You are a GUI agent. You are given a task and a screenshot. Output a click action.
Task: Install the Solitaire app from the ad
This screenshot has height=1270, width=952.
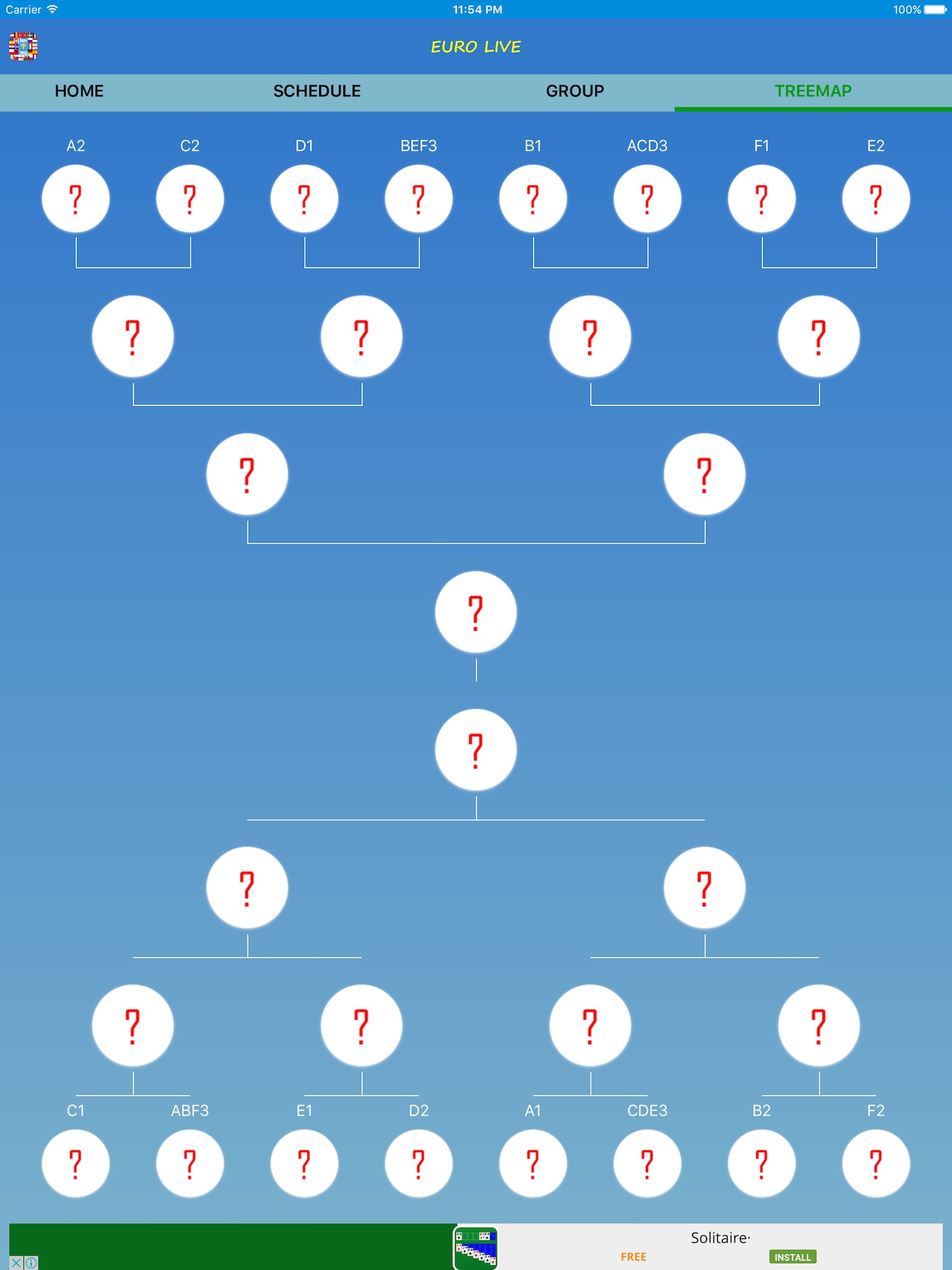tap(793, 1257)
